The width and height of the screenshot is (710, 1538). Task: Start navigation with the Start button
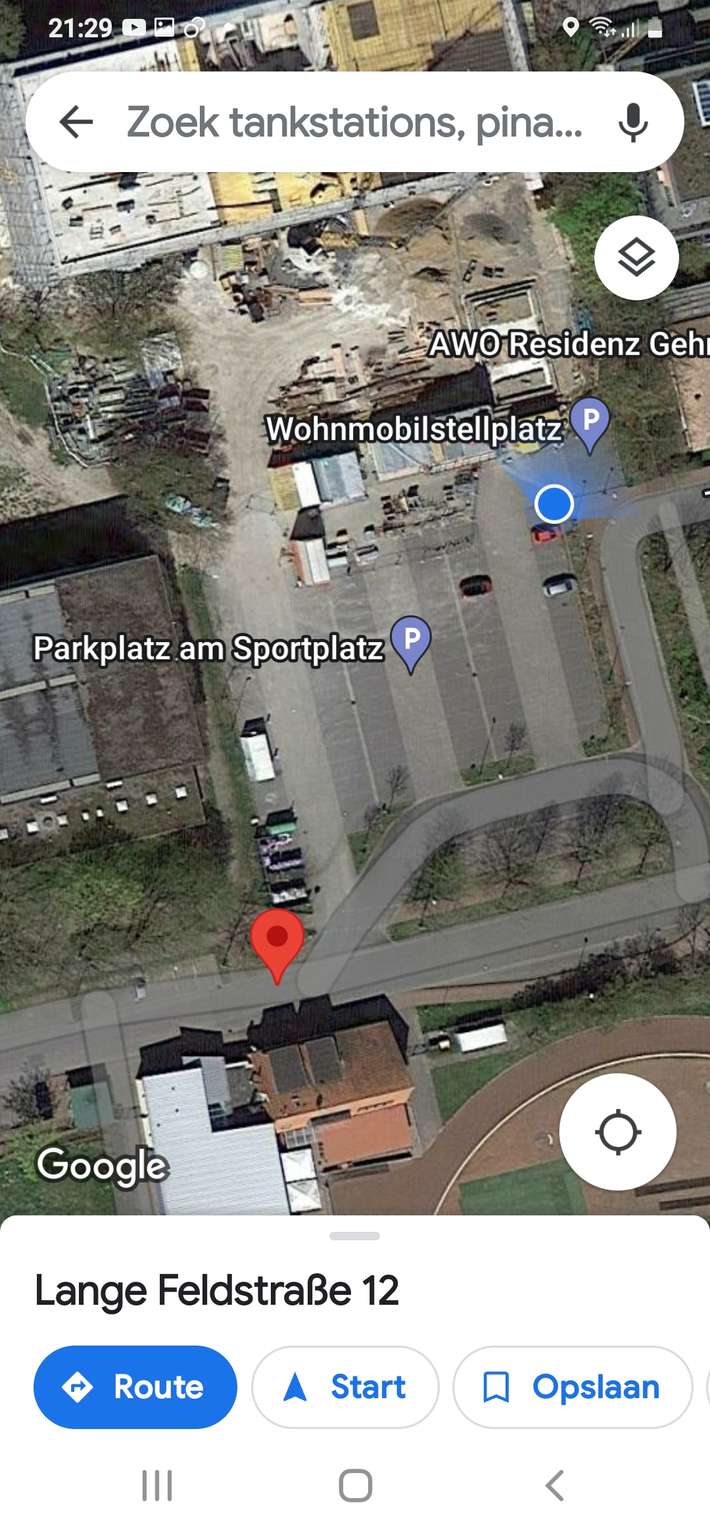click(x=345, y=1387)
